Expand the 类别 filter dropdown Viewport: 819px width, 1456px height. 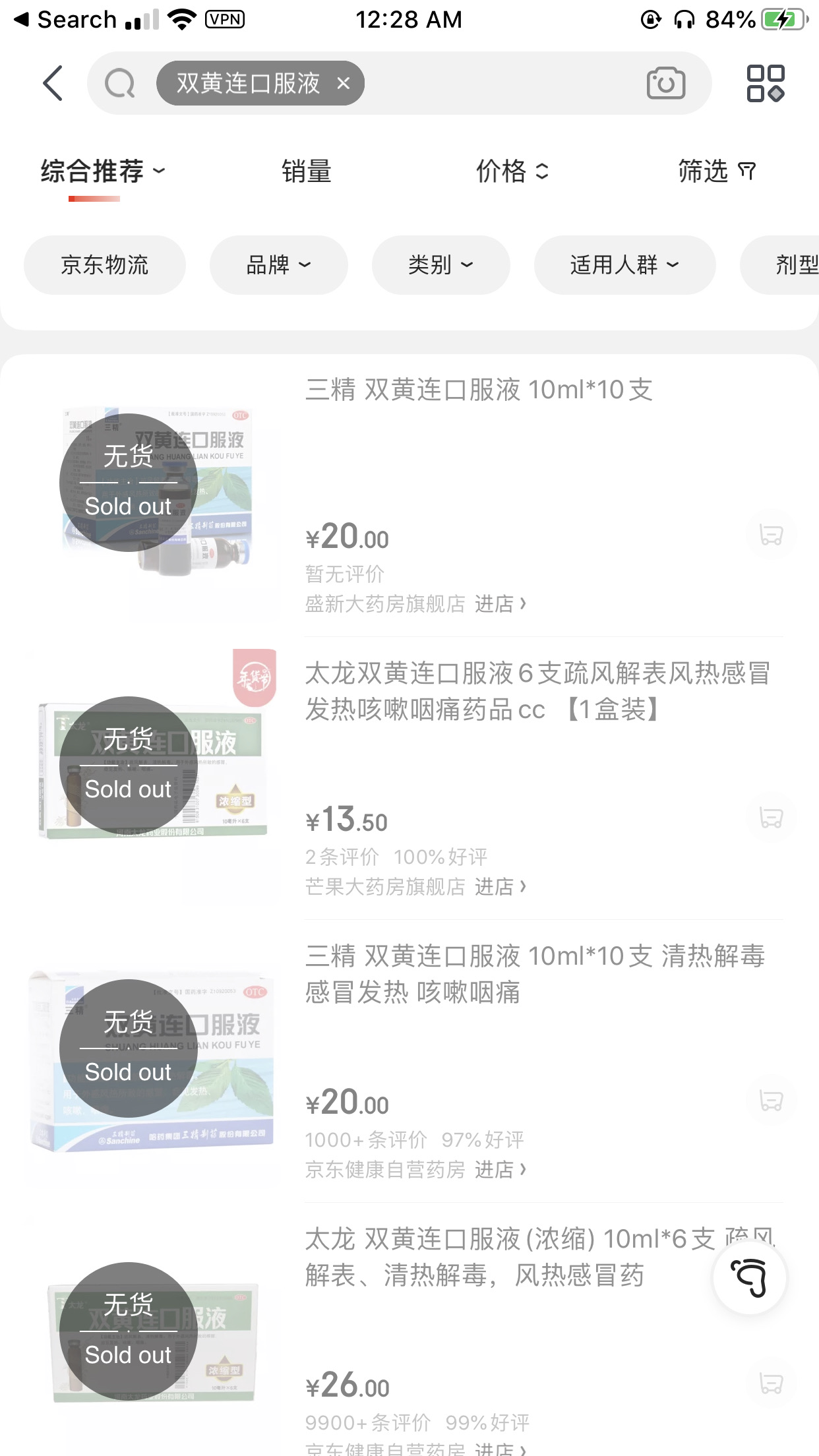pos(440,265)
